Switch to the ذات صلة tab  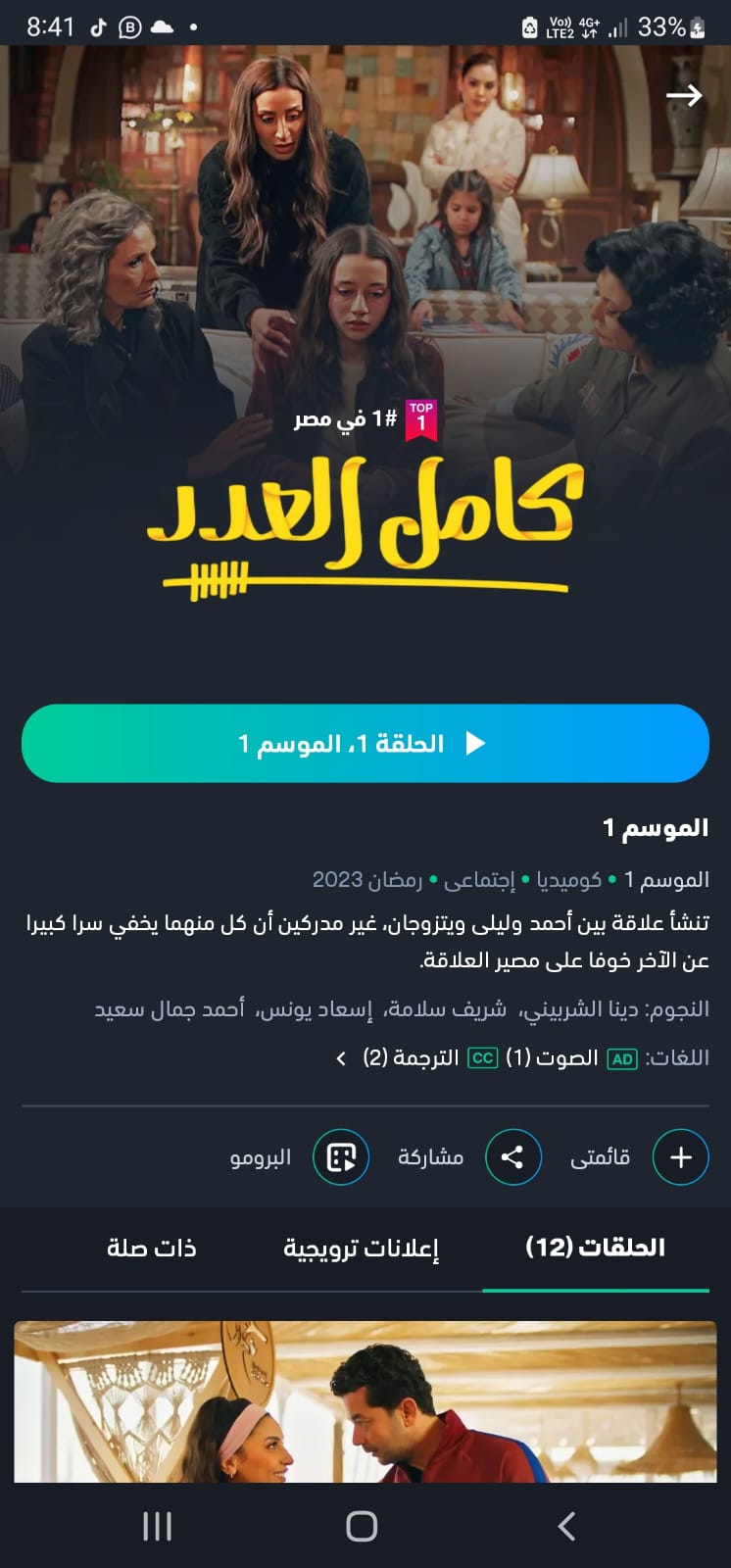coord(151,1248)
